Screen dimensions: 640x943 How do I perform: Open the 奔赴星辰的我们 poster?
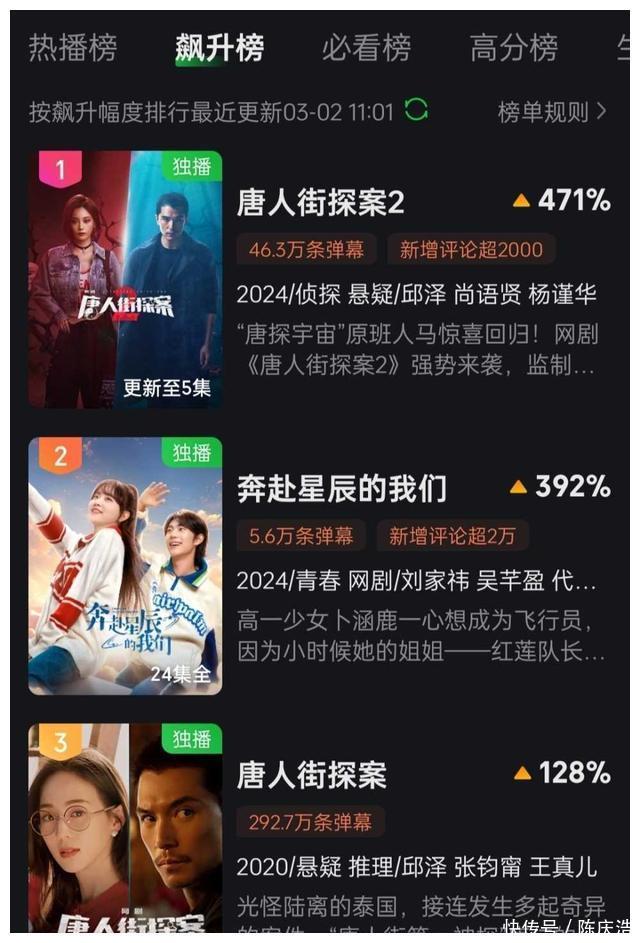point(125,565)
